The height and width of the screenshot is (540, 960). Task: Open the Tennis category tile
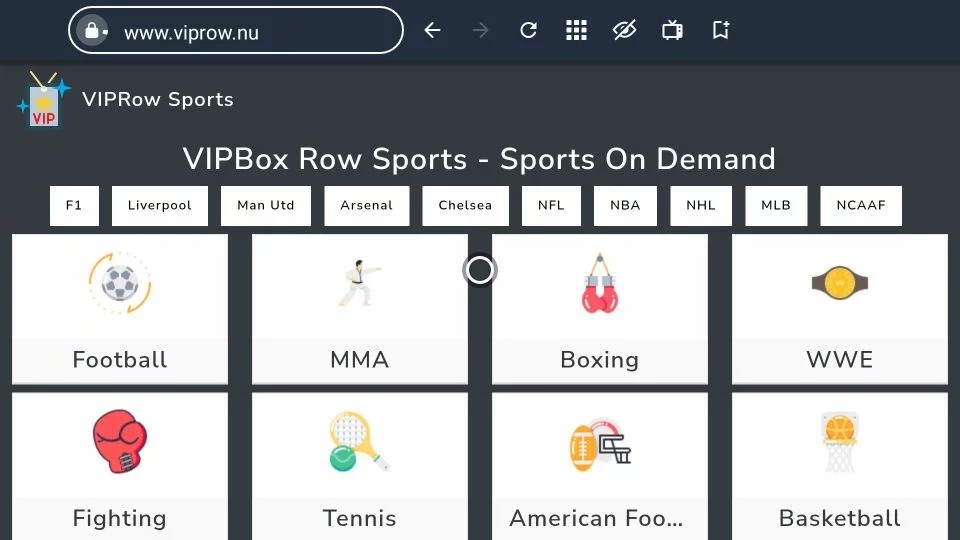(359, 466)
